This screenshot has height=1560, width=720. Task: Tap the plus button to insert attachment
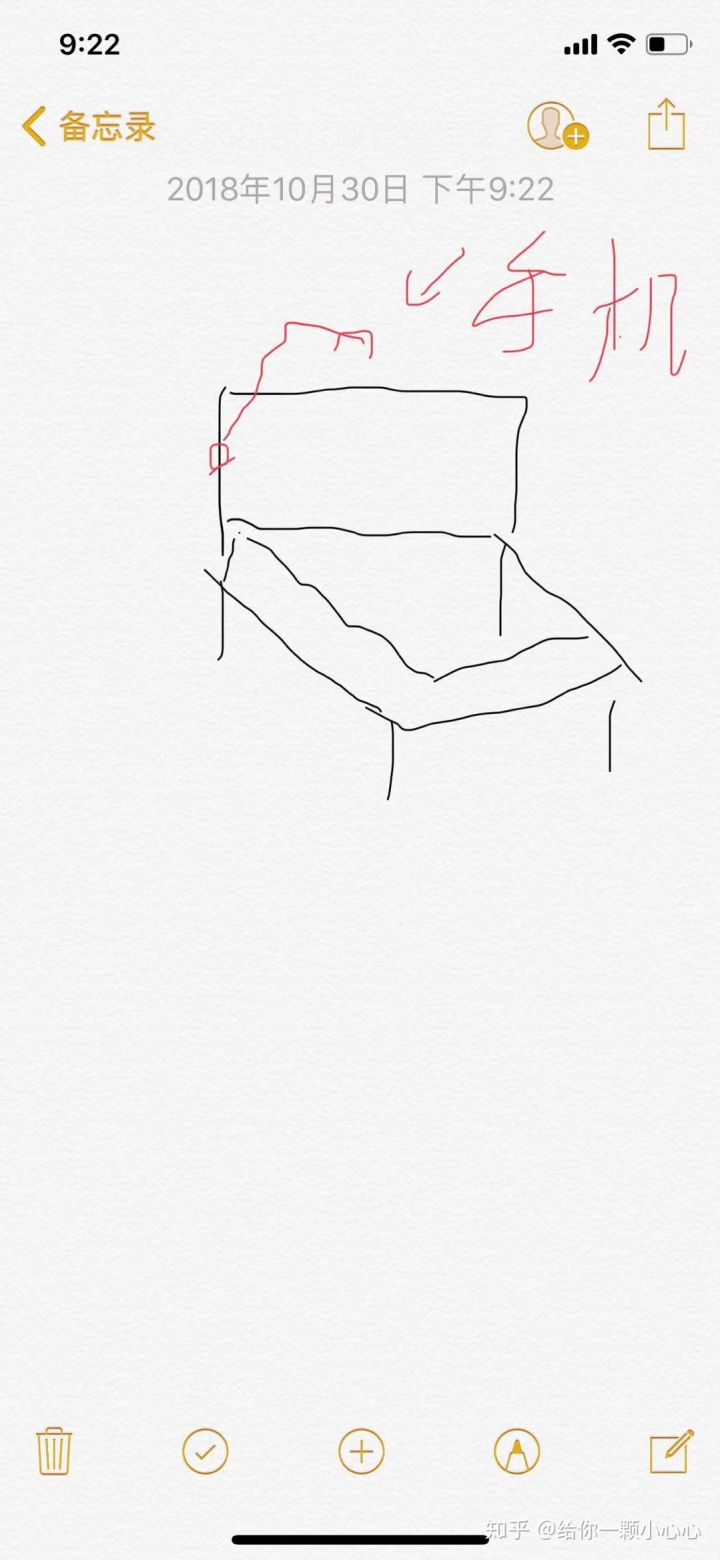coord(361,1451)
